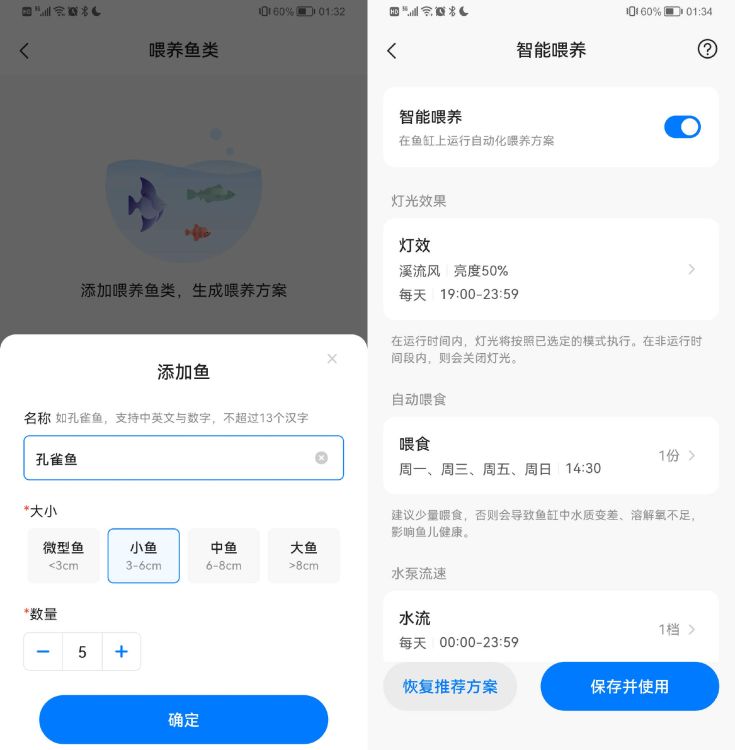Image resolution: width=735 pixels, height=750 pixels.
Task: Go back from 智能喂养 page
Action: [x=392, y=50]
